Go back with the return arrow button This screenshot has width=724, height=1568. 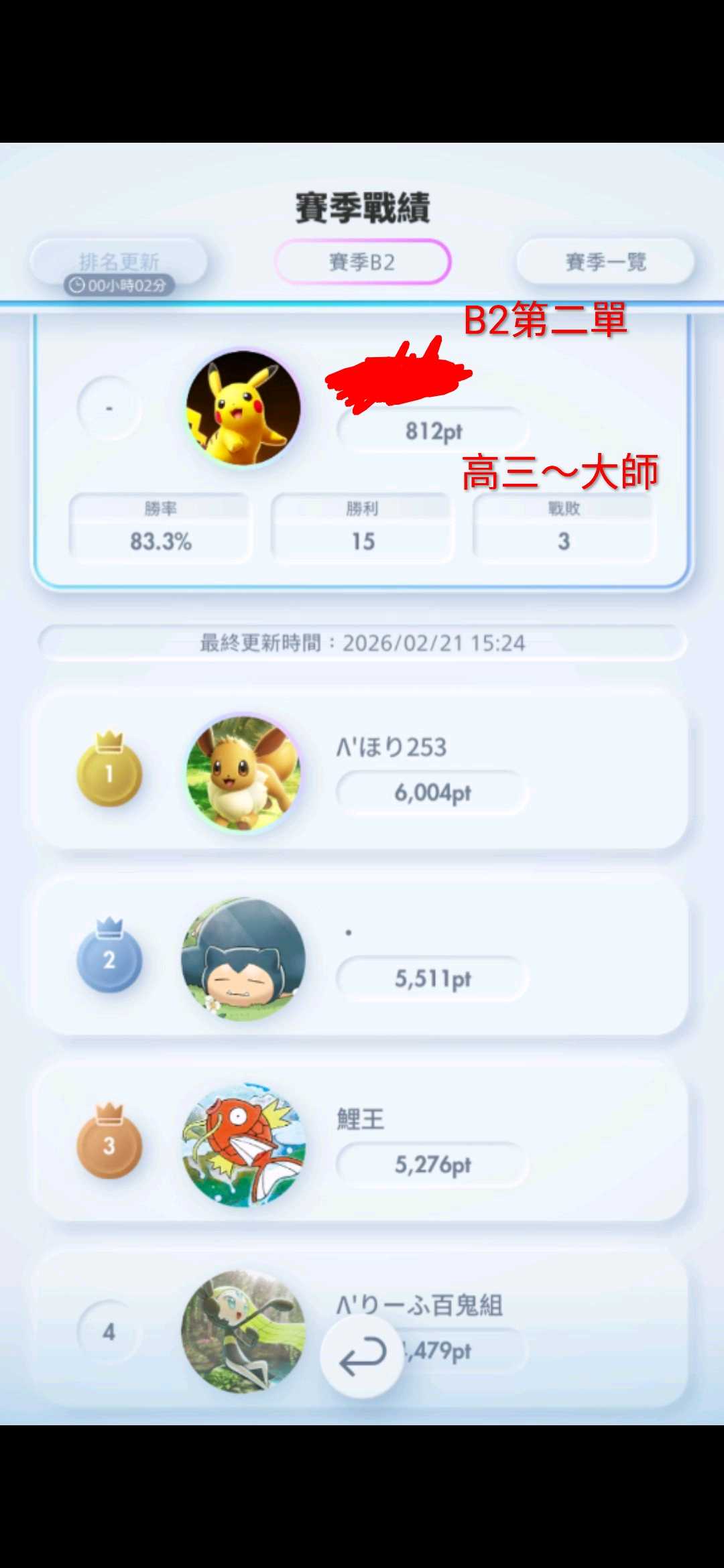[362, 1356]
